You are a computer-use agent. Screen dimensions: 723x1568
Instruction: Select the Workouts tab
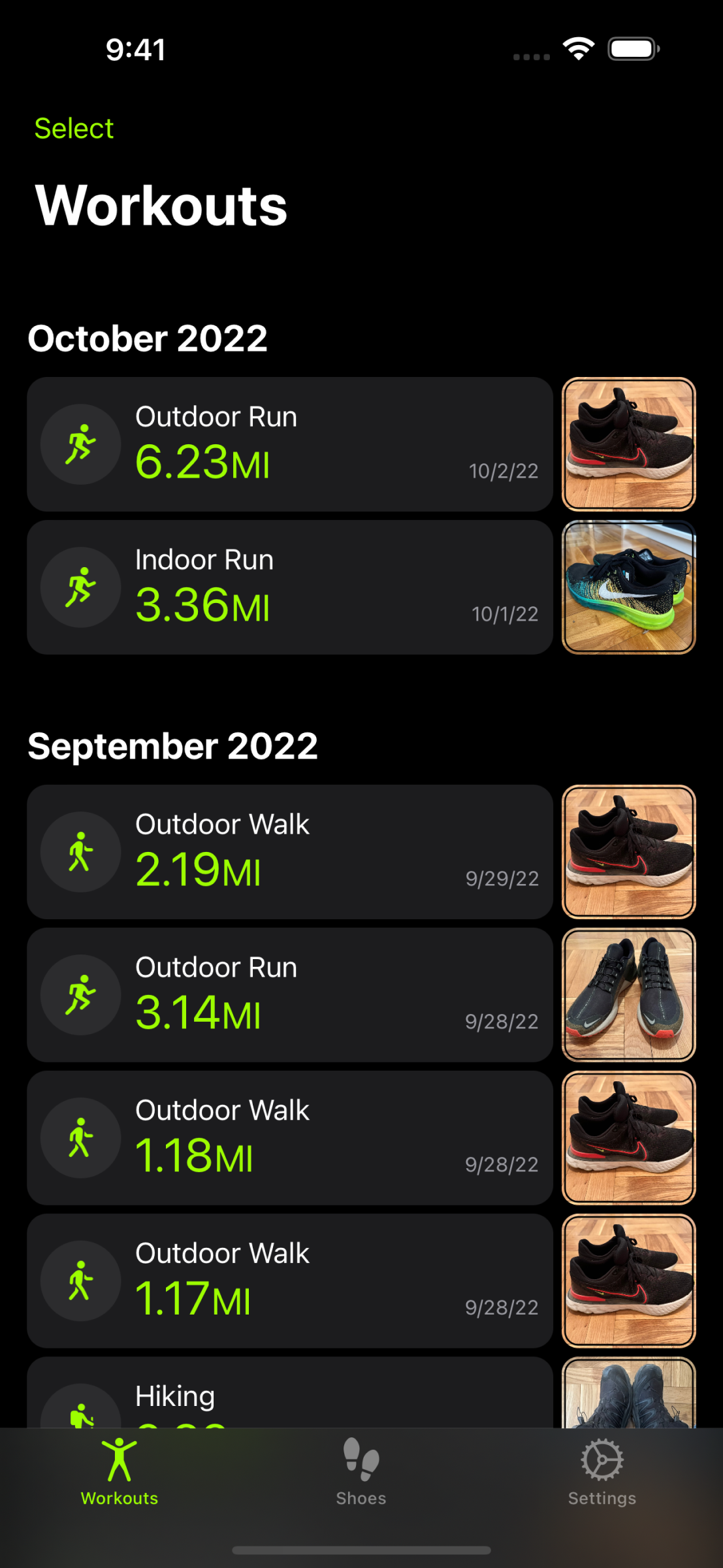coord(120,1471)
